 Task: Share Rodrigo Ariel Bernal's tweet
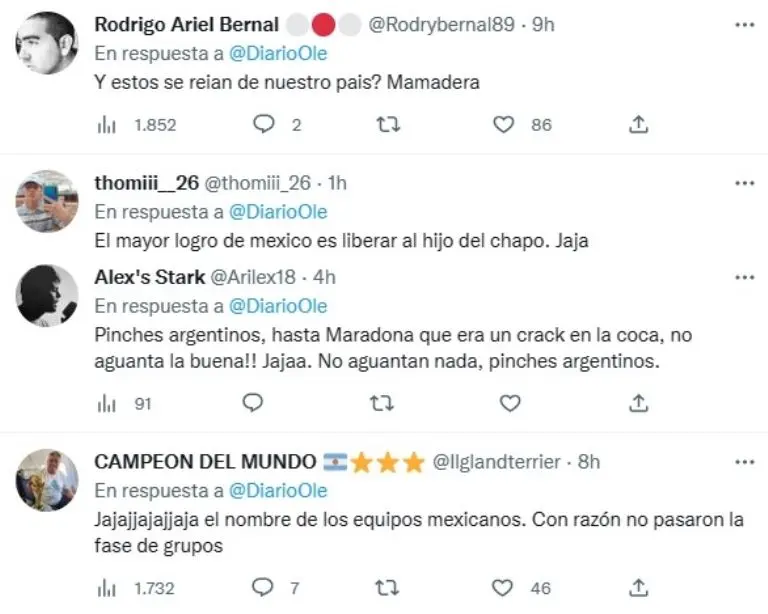coord(640,125)
